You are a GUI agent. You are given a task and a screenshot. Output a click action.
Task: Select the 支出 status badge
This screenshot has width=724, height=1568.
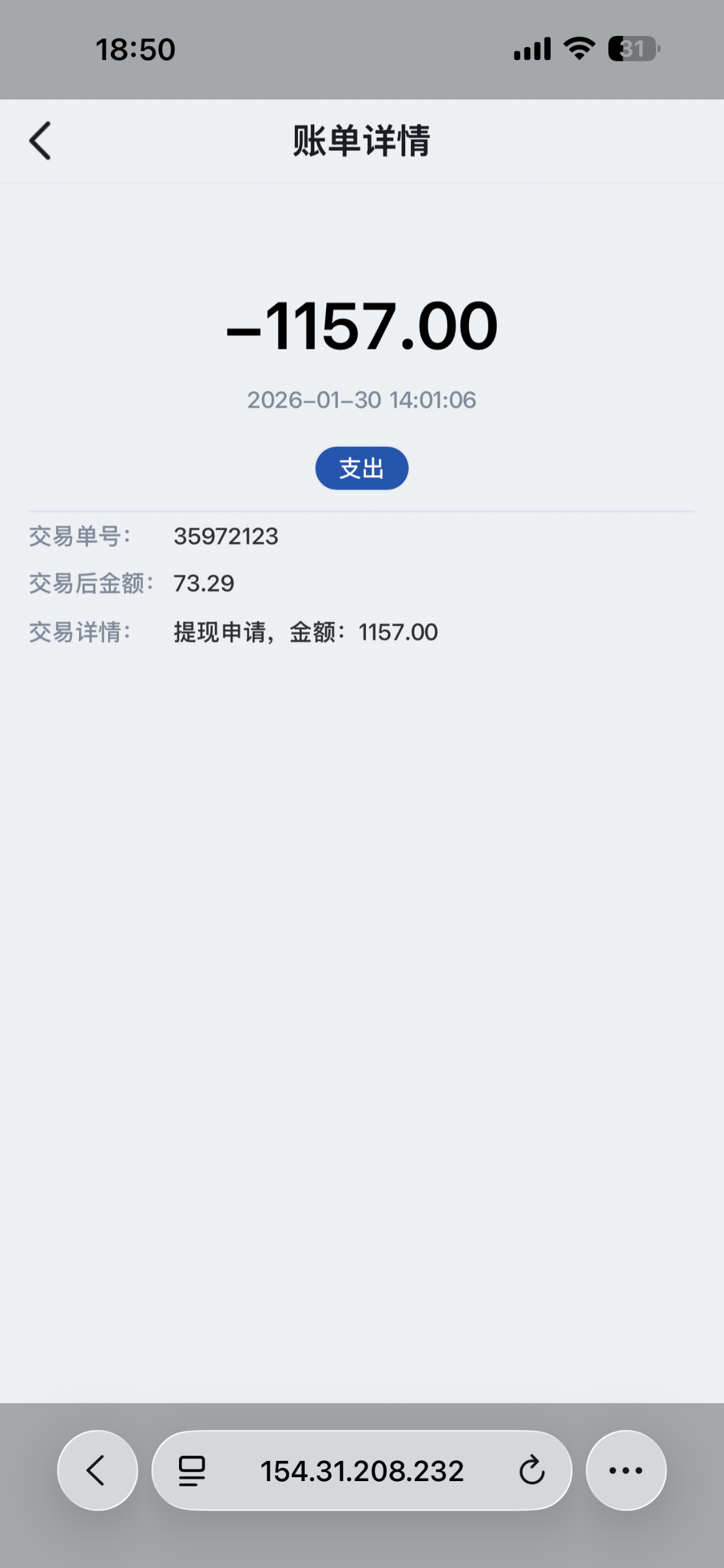[361, 468]
